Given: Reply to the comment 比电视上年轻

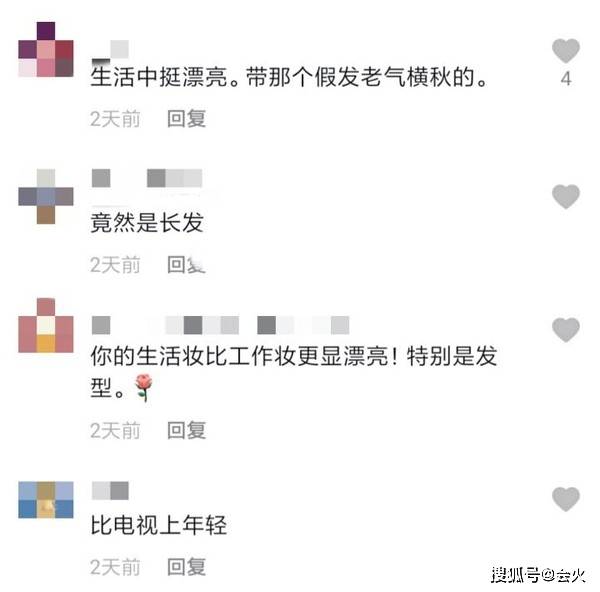Looking at the screenshot, I should pyautogui.click(x=187, y=566).
